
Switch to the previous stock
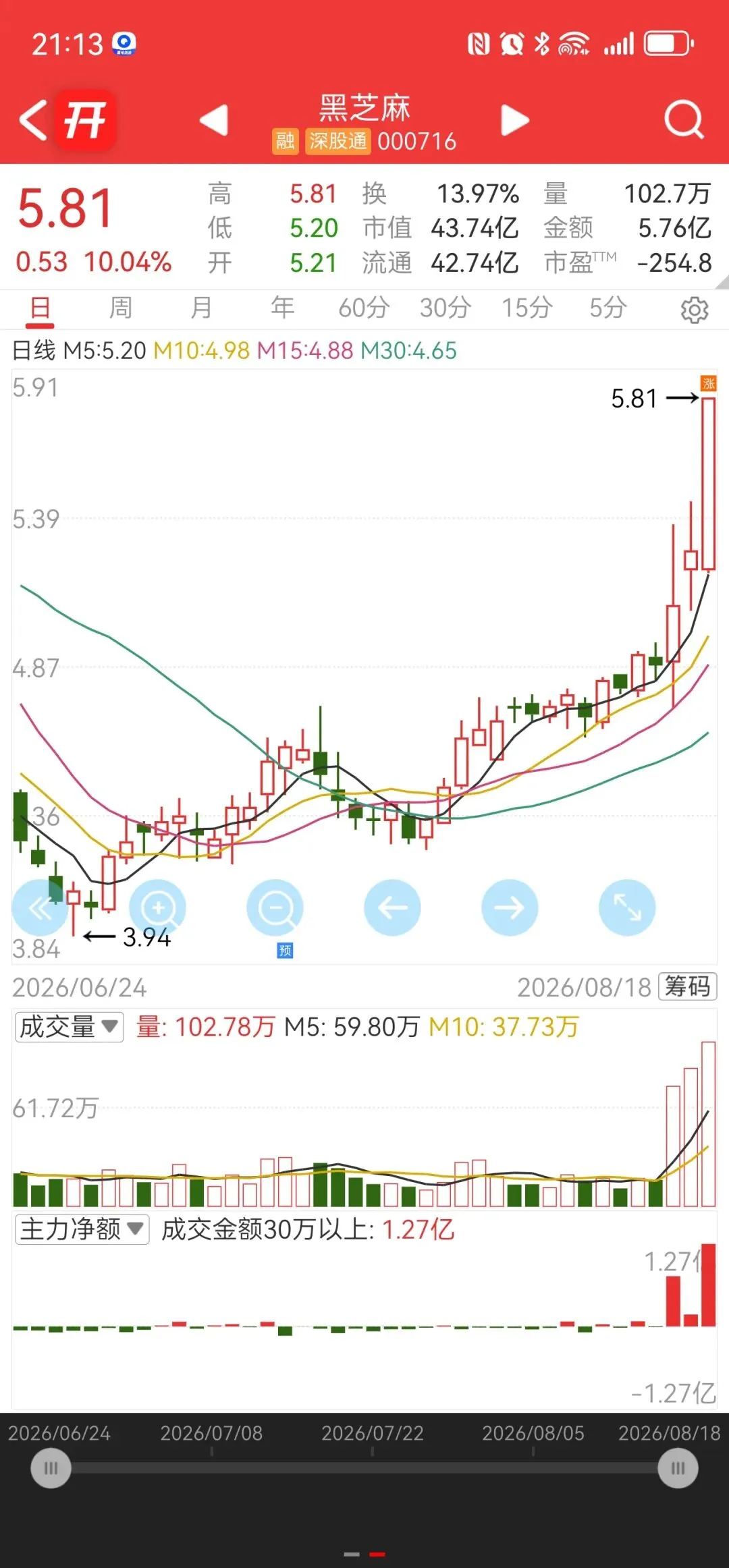214,121
